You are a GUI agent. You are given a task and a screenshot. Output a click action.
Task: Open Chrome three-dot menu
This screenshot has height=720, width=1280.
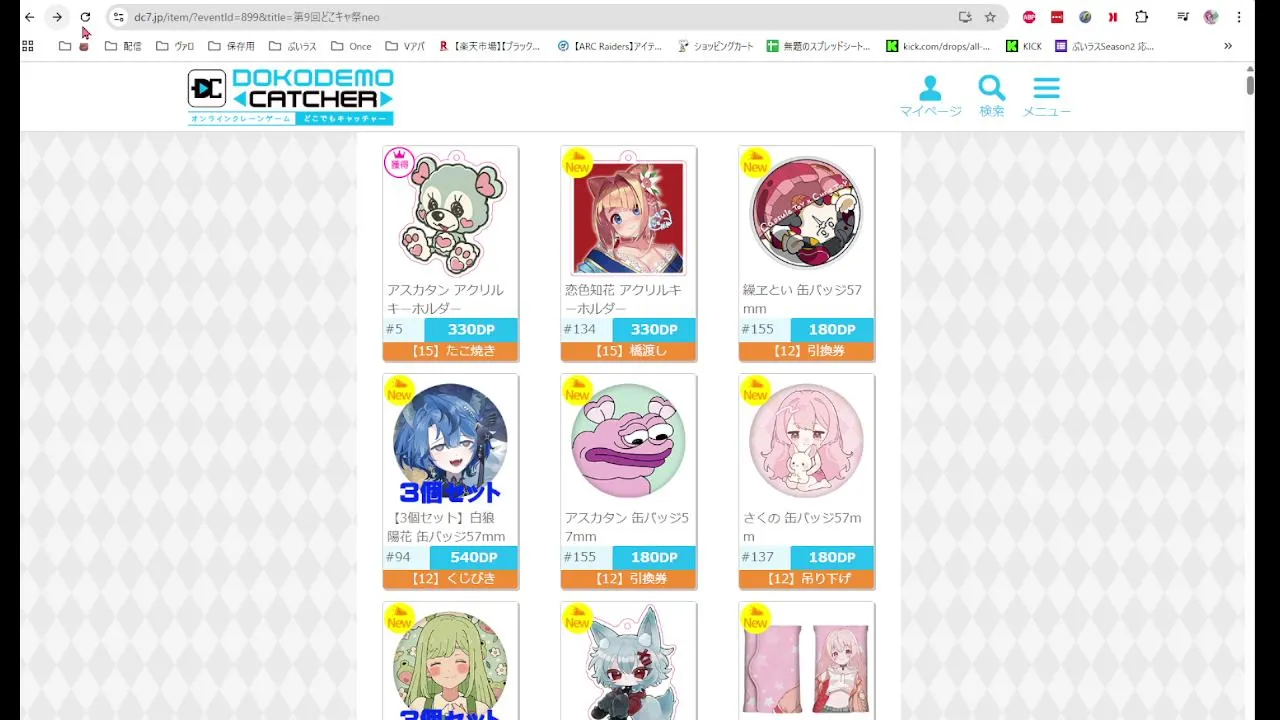(x=1239, y=17)
